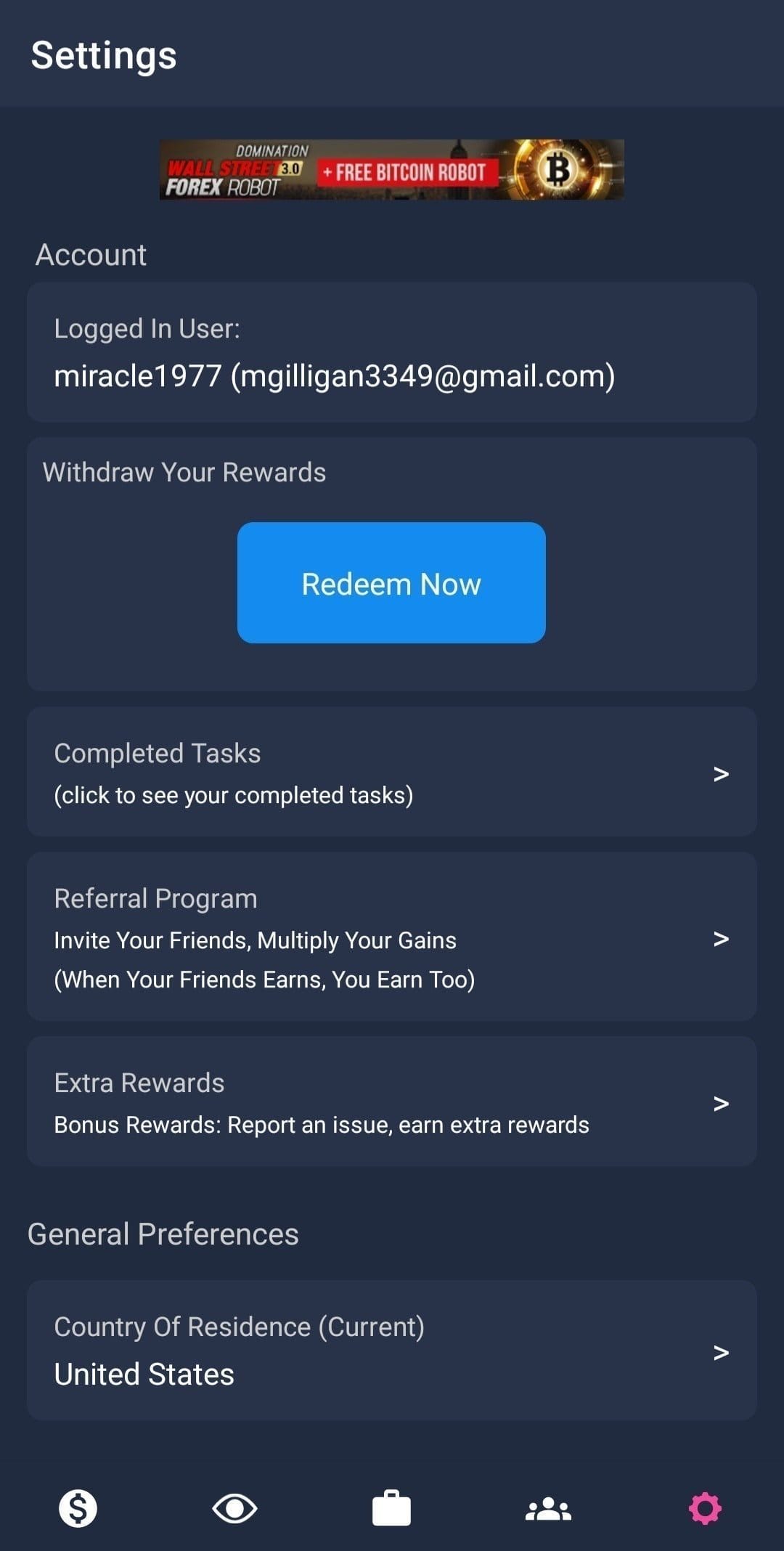Switch to the briefcase tasks tab
784x1551 pixels.
coord(391,1508)
